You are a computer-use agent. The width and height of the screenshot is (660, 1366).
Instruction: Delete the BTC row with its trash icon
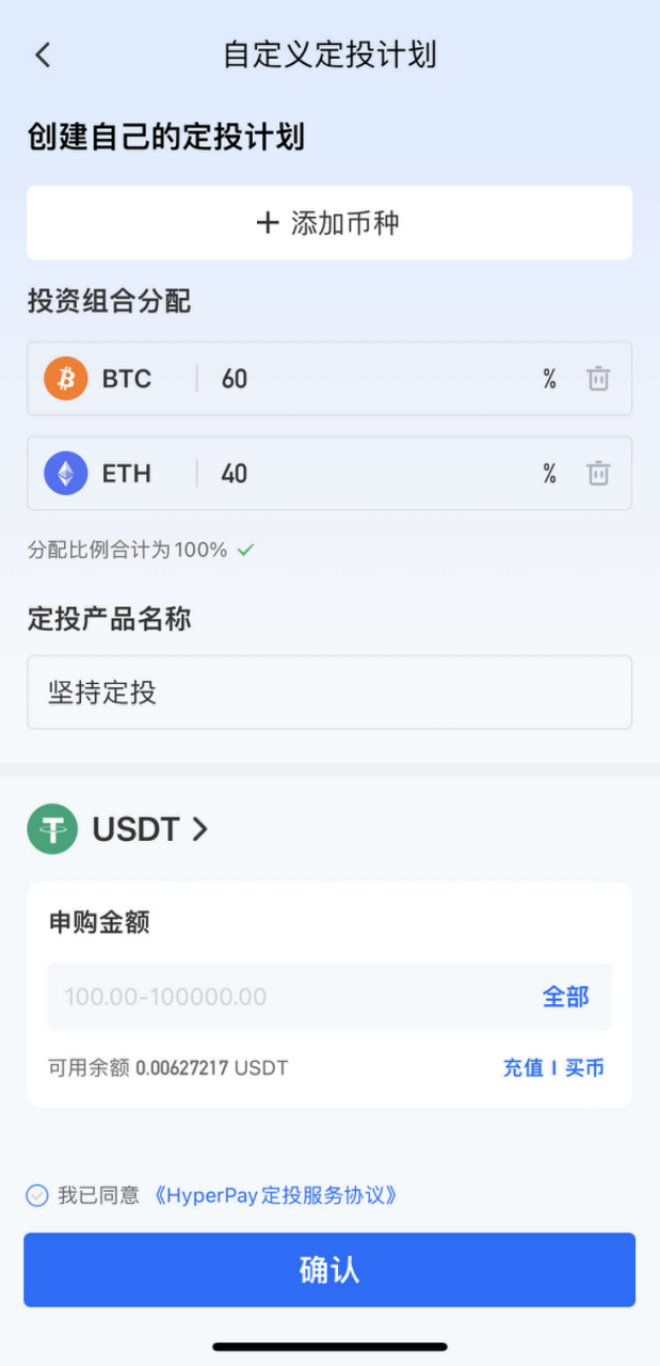[598, 379]
